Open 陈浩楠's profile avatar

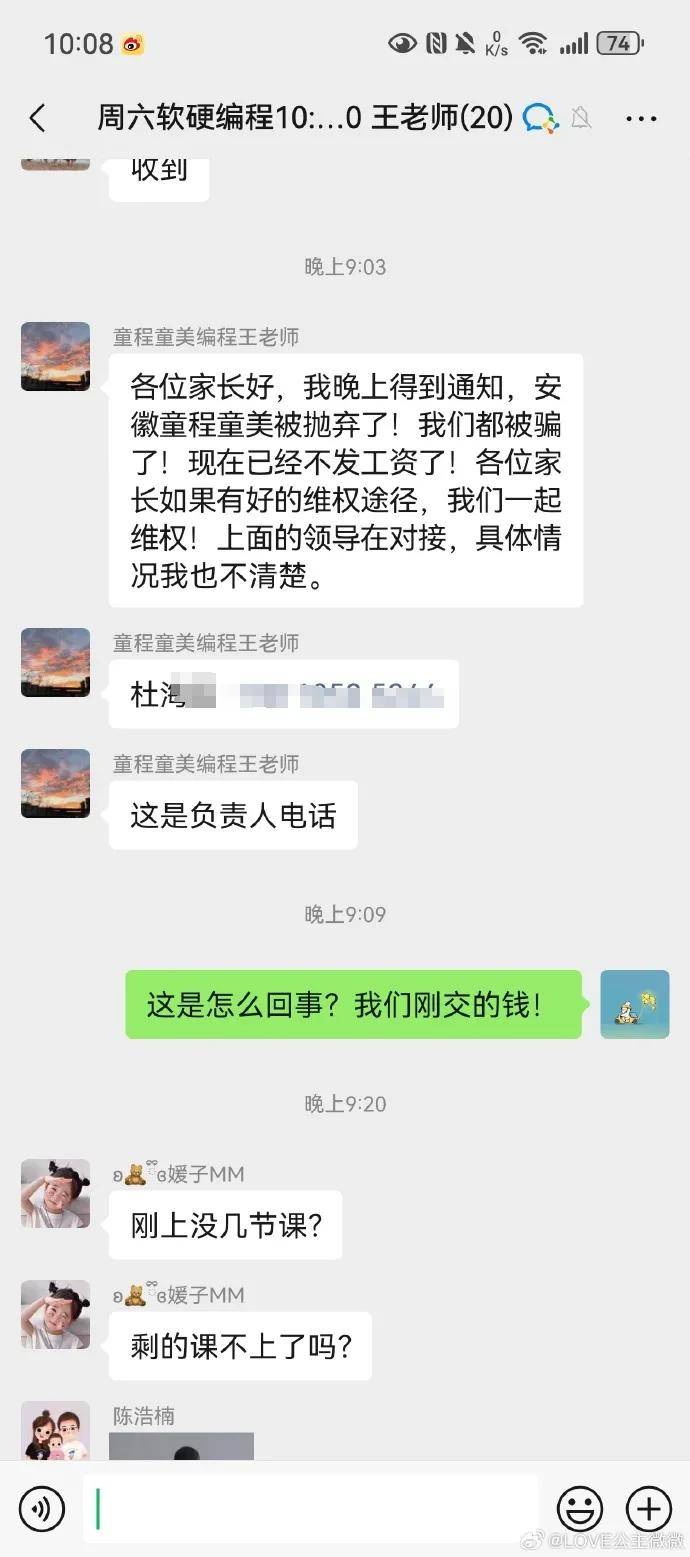tap(56, 1431)
